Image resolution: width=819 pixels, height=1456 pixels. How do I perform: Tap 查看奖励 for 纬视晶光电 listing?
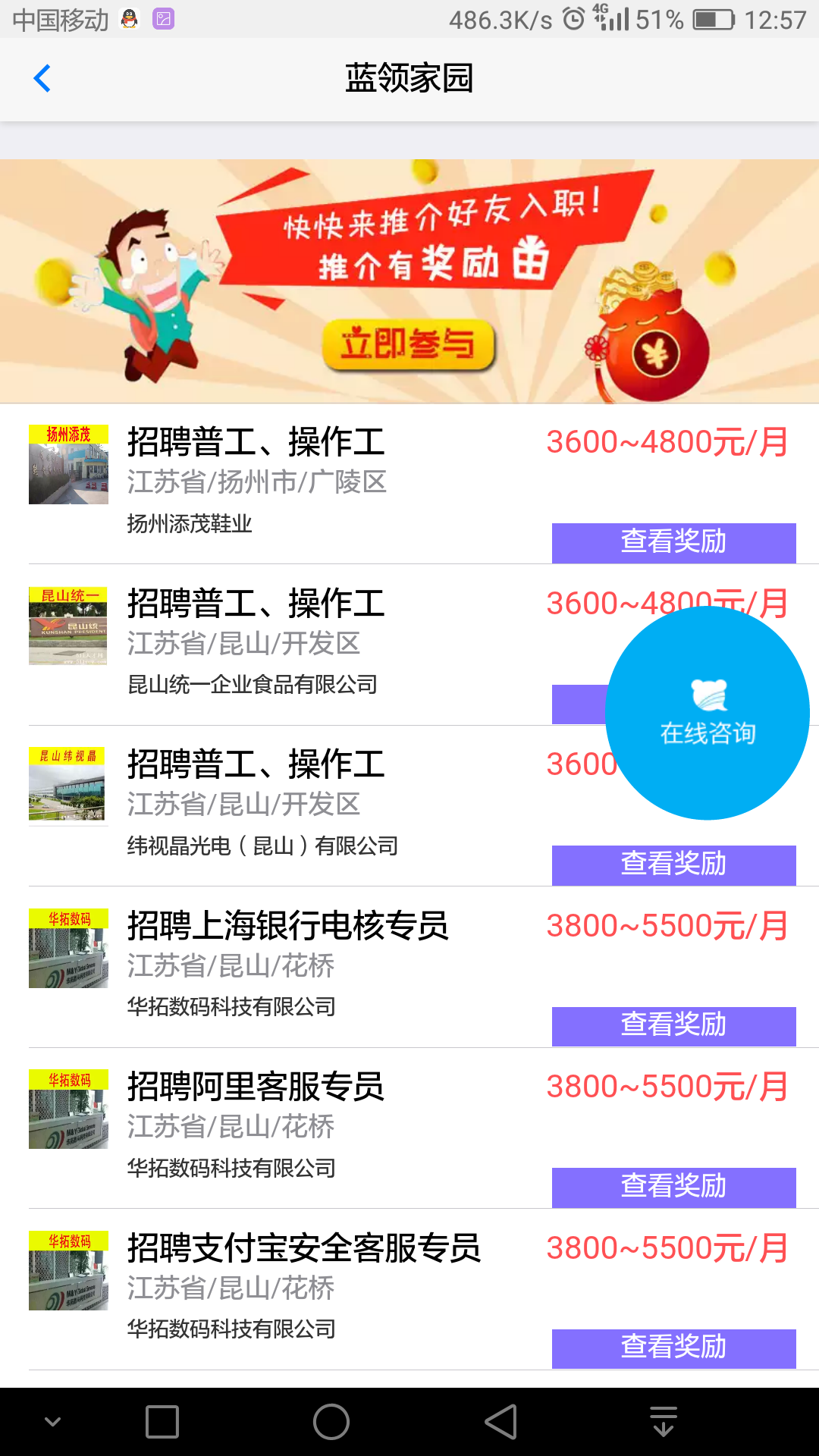coord(673,864)
